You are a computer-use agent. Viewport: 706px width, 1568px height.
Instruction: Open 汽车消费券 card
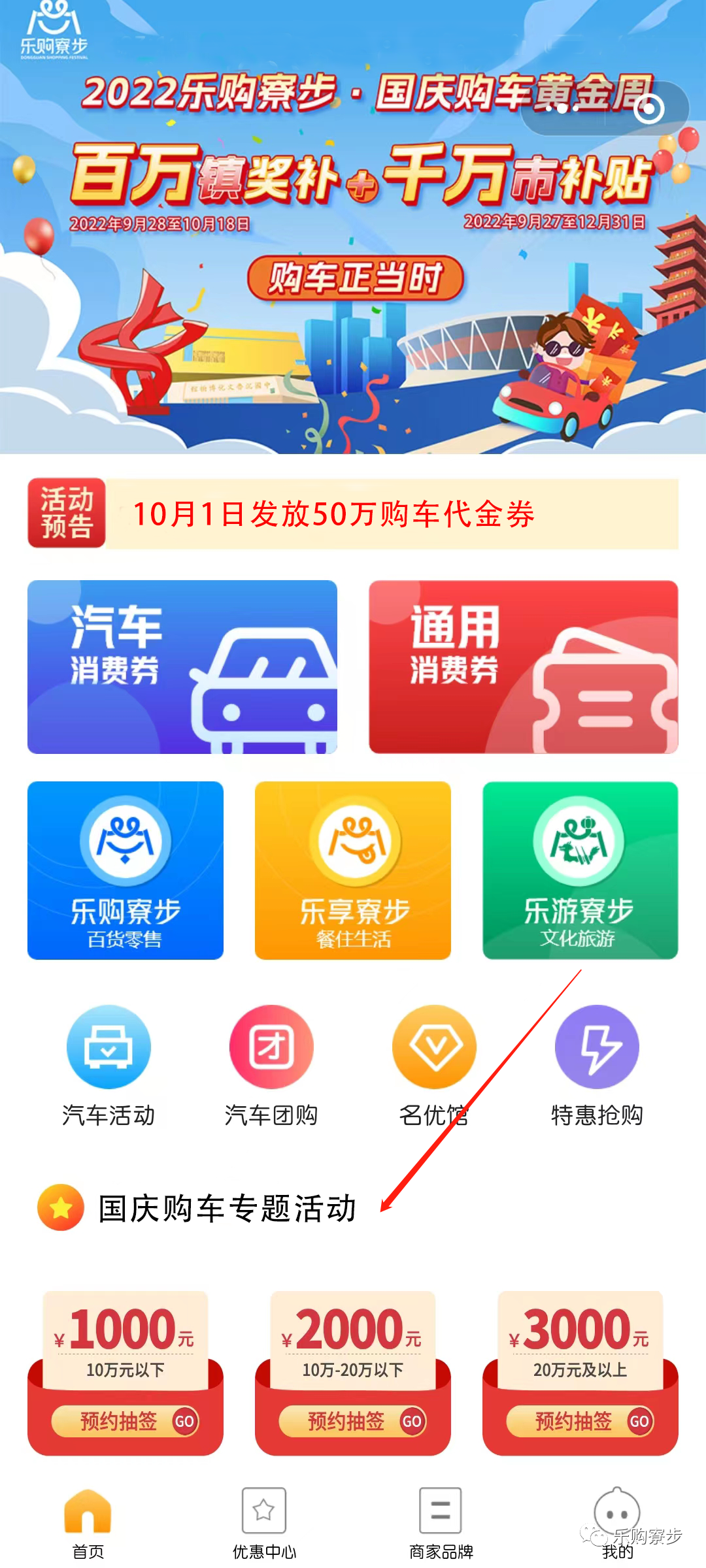click(x=182, y=667)
